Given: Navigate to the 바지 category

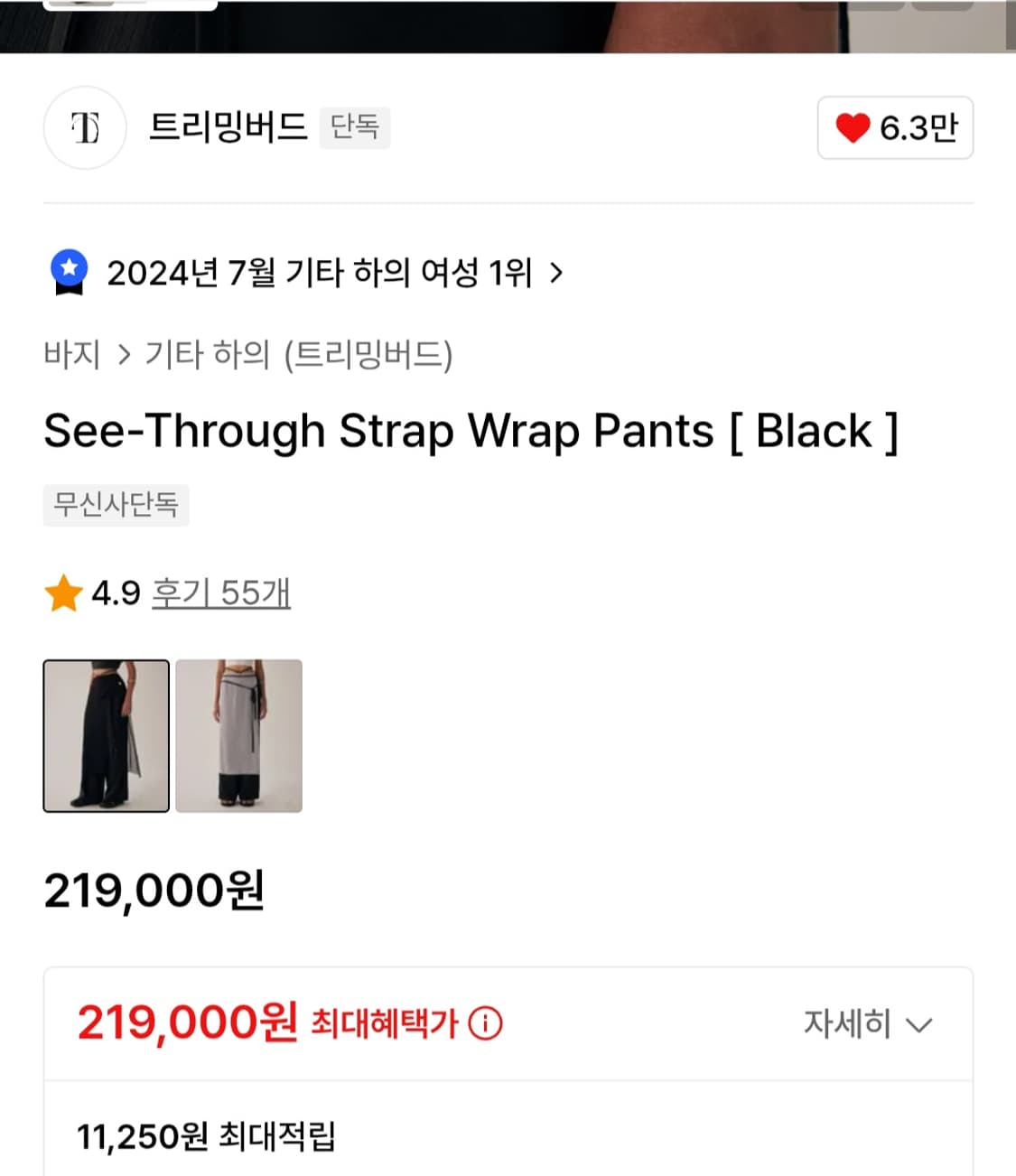Looking at the screenshot, I should 74,355.
